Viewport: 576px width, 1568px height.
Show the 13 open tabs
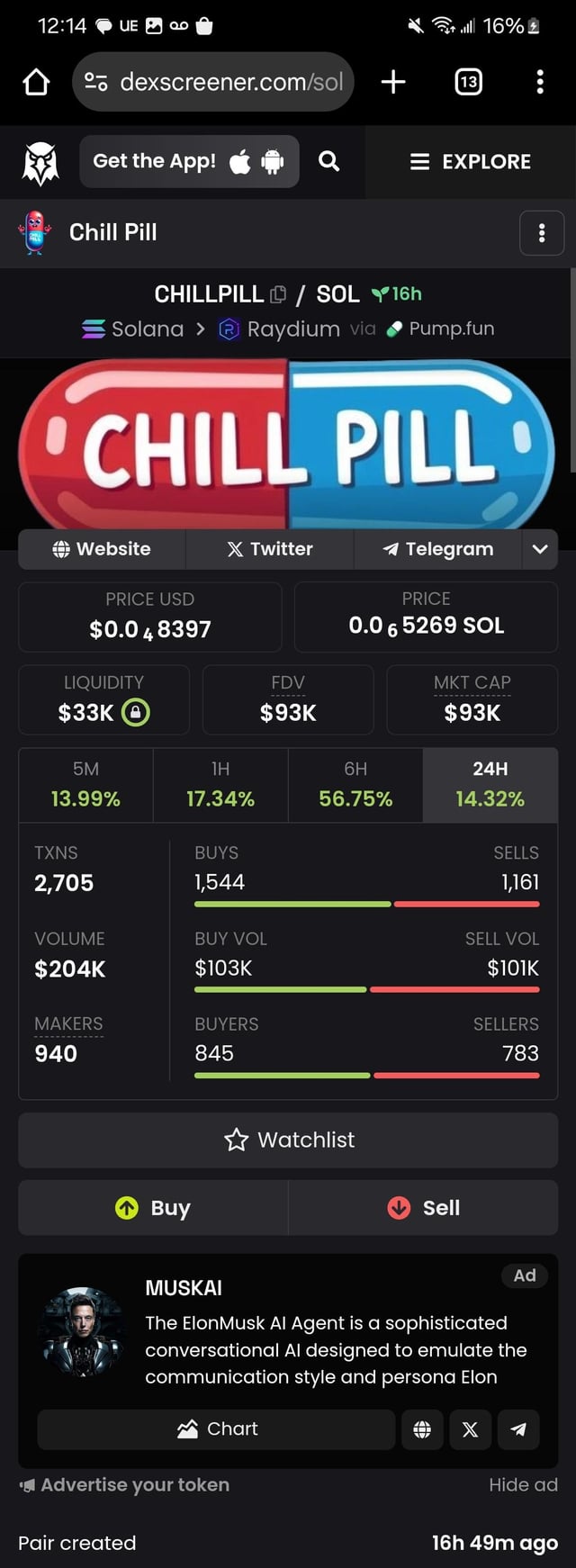[x=468, y=83]
